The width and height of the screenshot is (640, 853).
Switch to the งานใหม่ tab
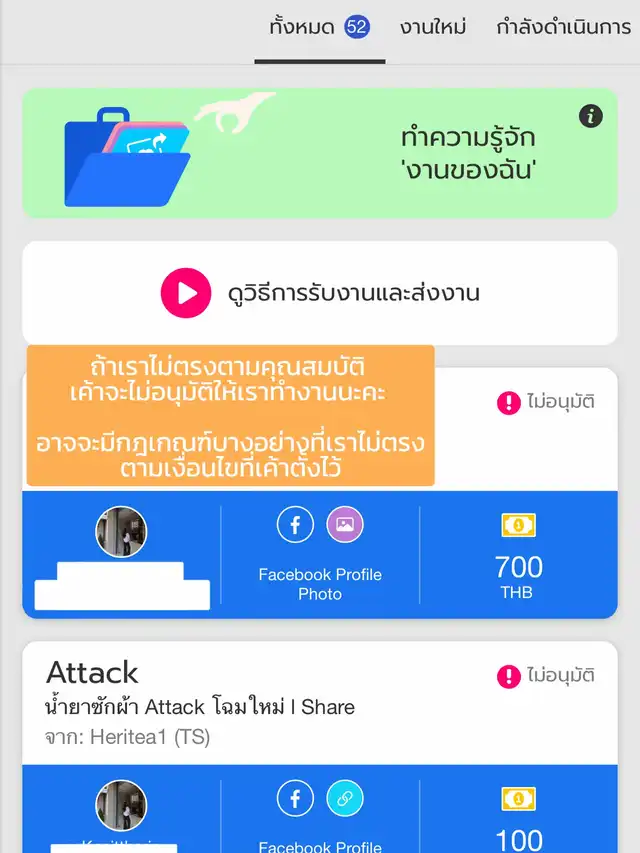pos(433,28)
